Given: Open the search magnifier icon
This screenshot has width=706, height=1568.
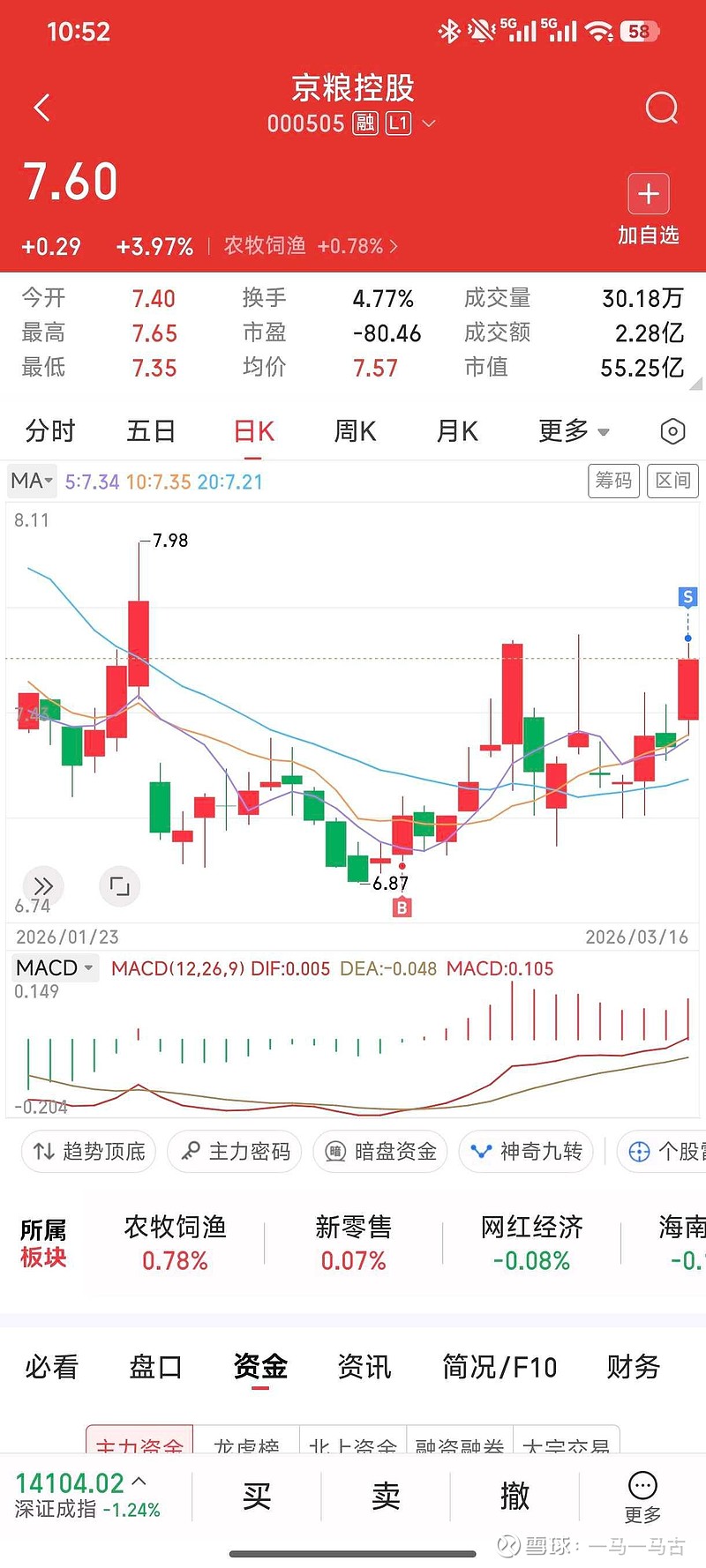Looking at the screenshot, I should (661, 108).
